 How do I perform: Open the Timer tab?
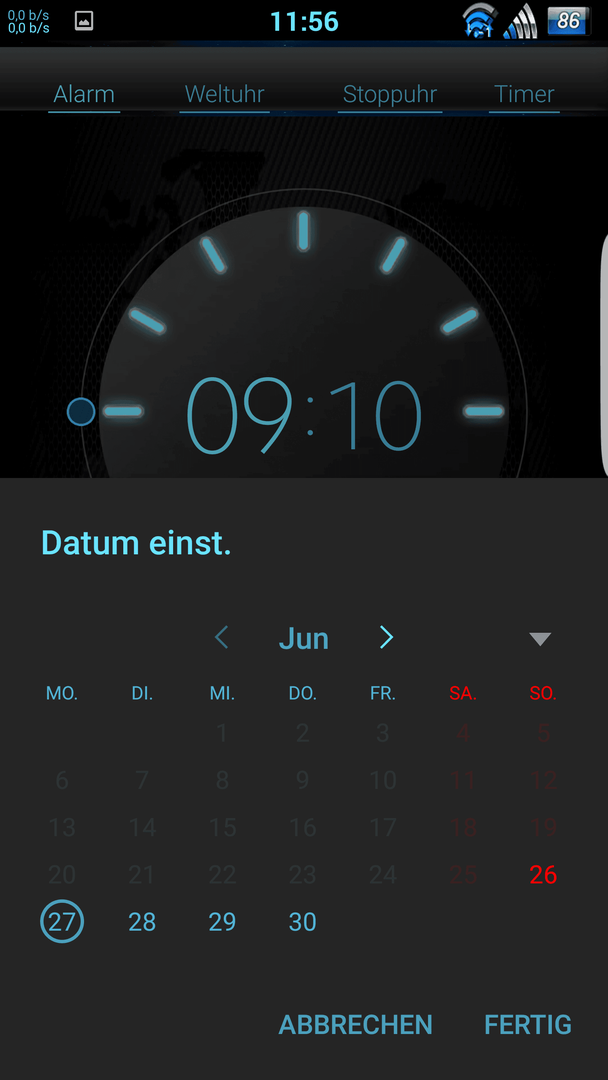click(x=524, y=95)
